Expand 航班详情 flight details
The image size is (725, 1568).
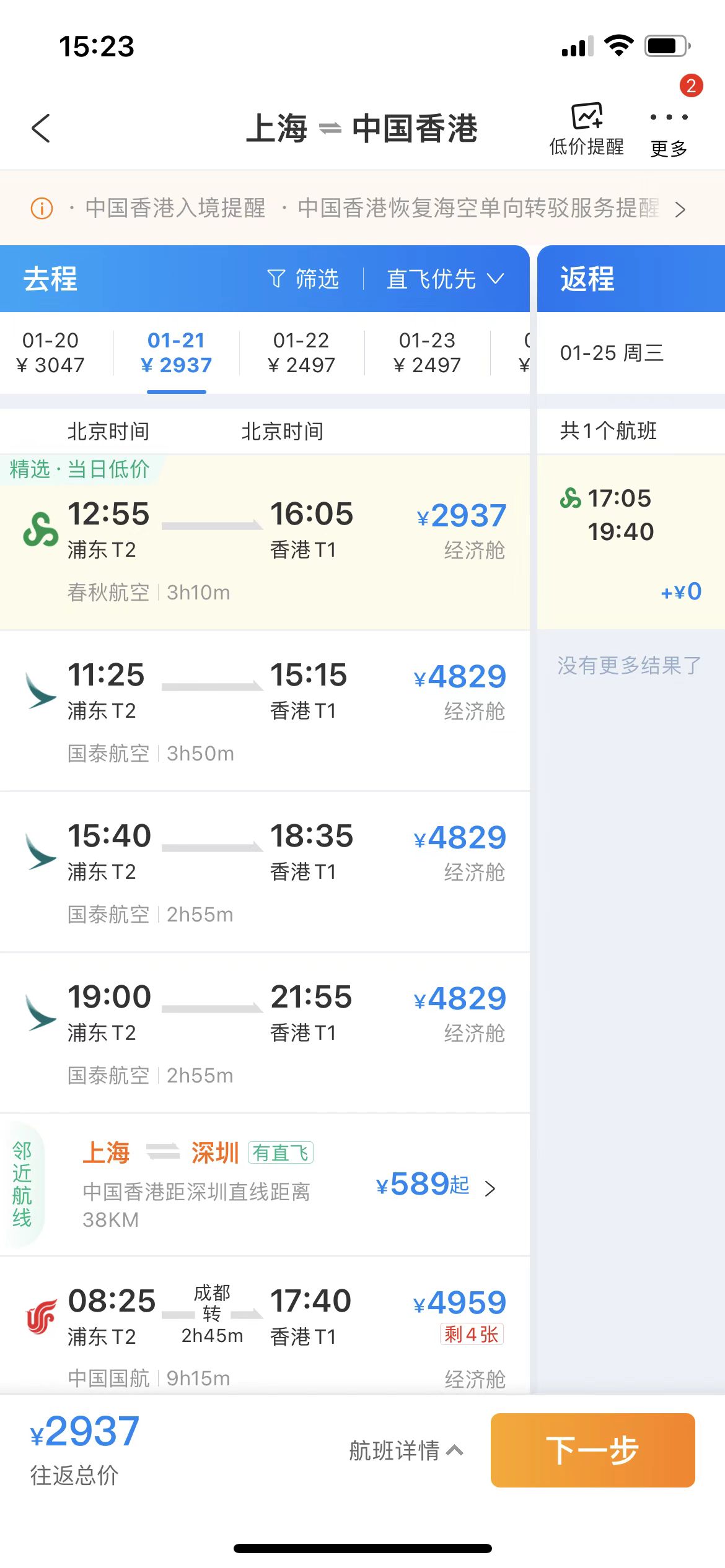pos(406,1450)
